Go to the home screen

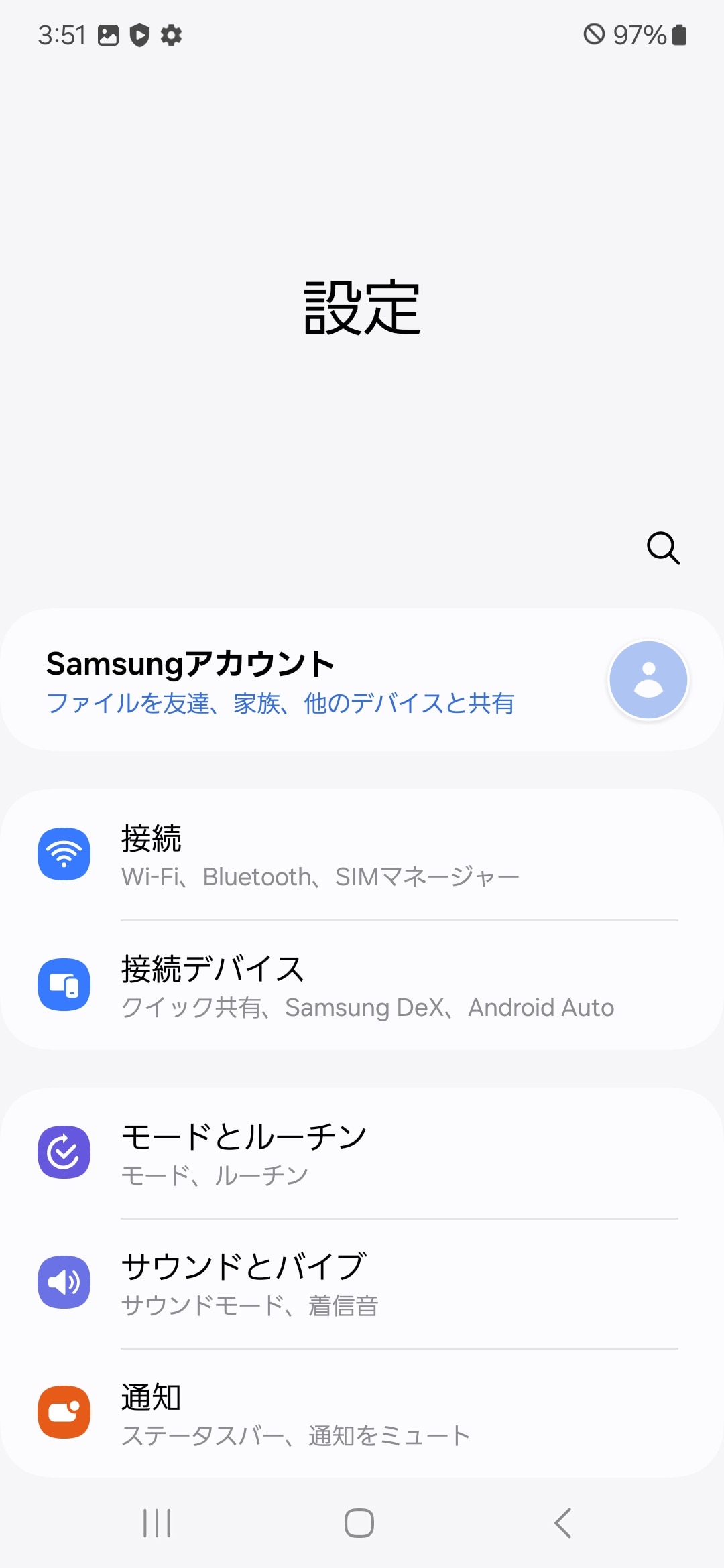pos(359,1523)
